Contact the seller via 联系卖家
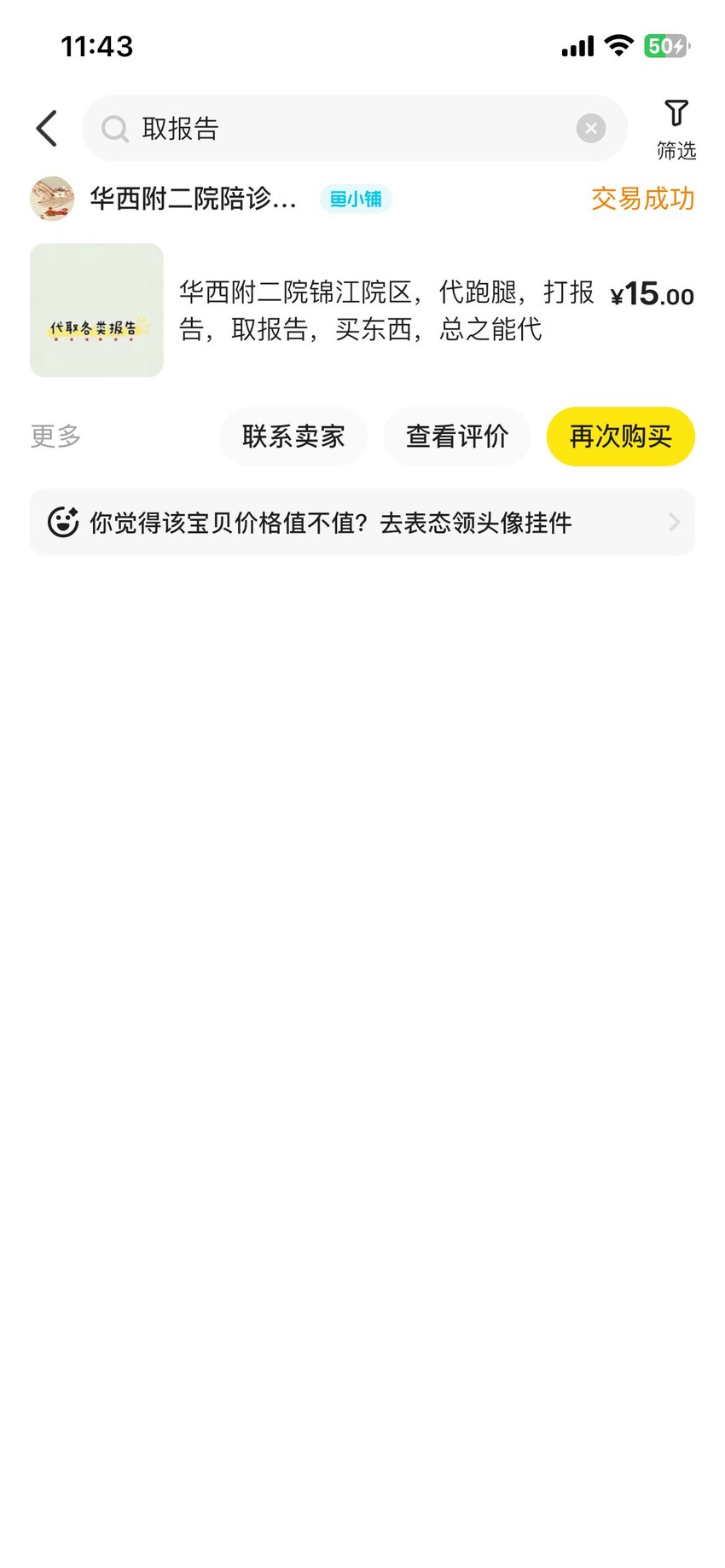Screen dimensions: 725x1568 point(293,437)
